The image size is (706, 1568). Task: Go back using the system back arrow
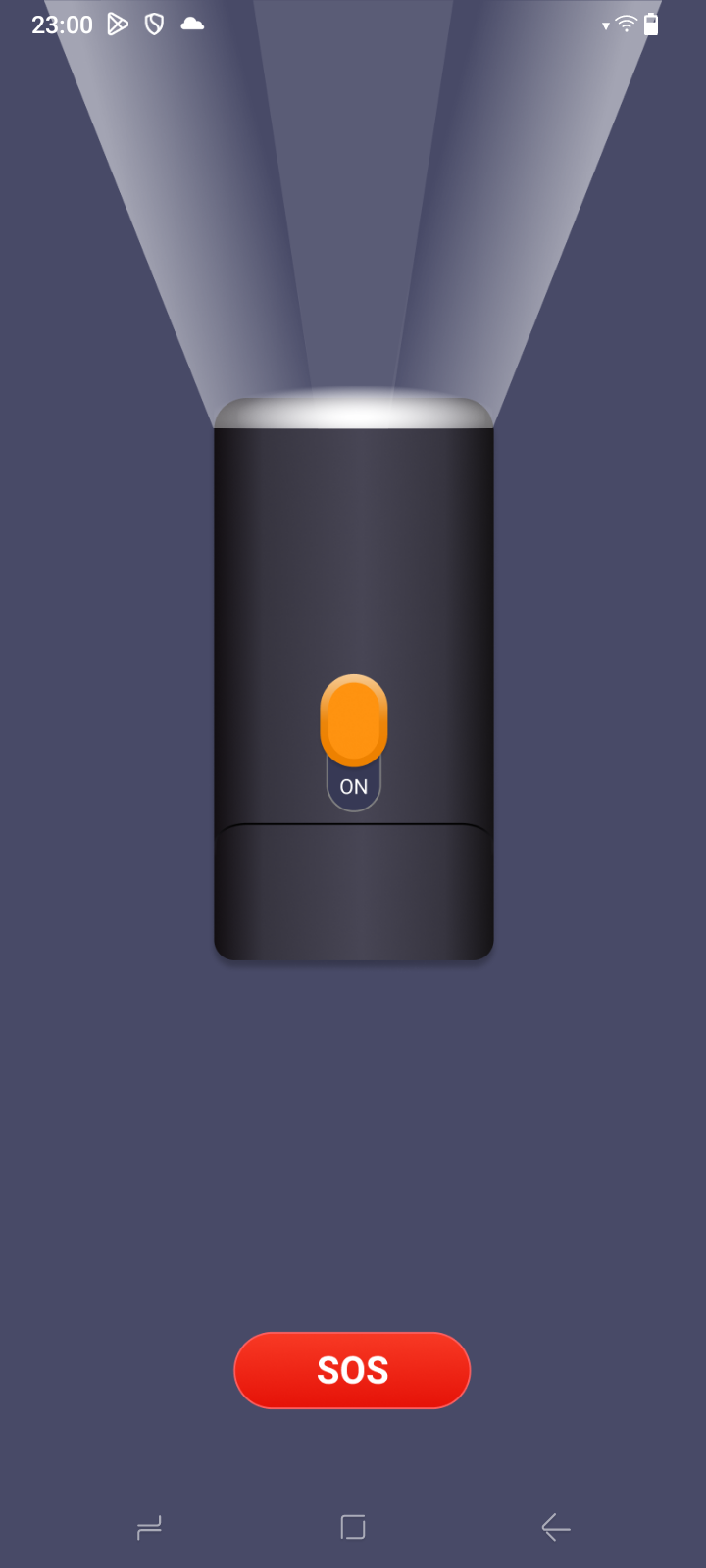[x=555, y=1527]
